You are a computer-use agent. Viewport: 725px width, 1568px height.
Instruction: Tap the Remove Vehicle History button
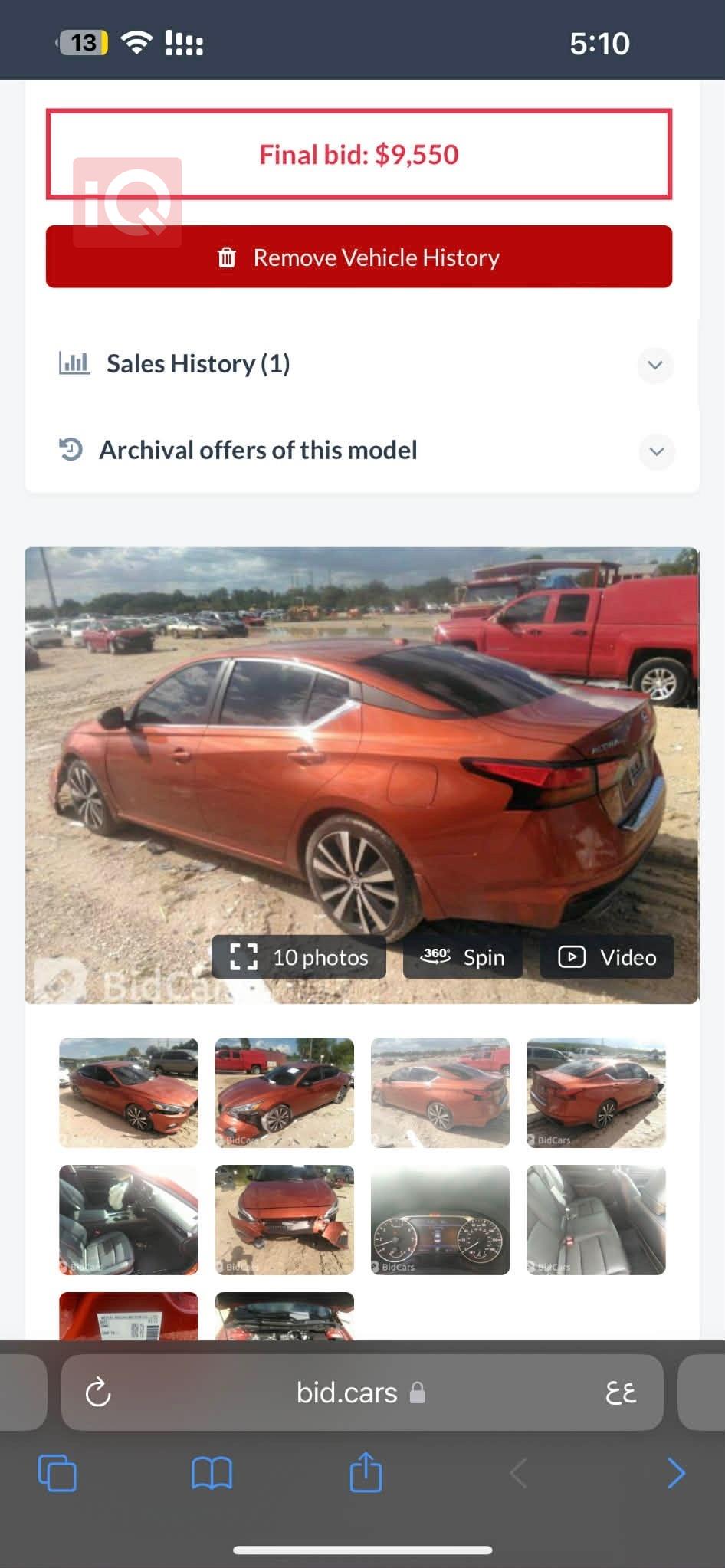359,258
